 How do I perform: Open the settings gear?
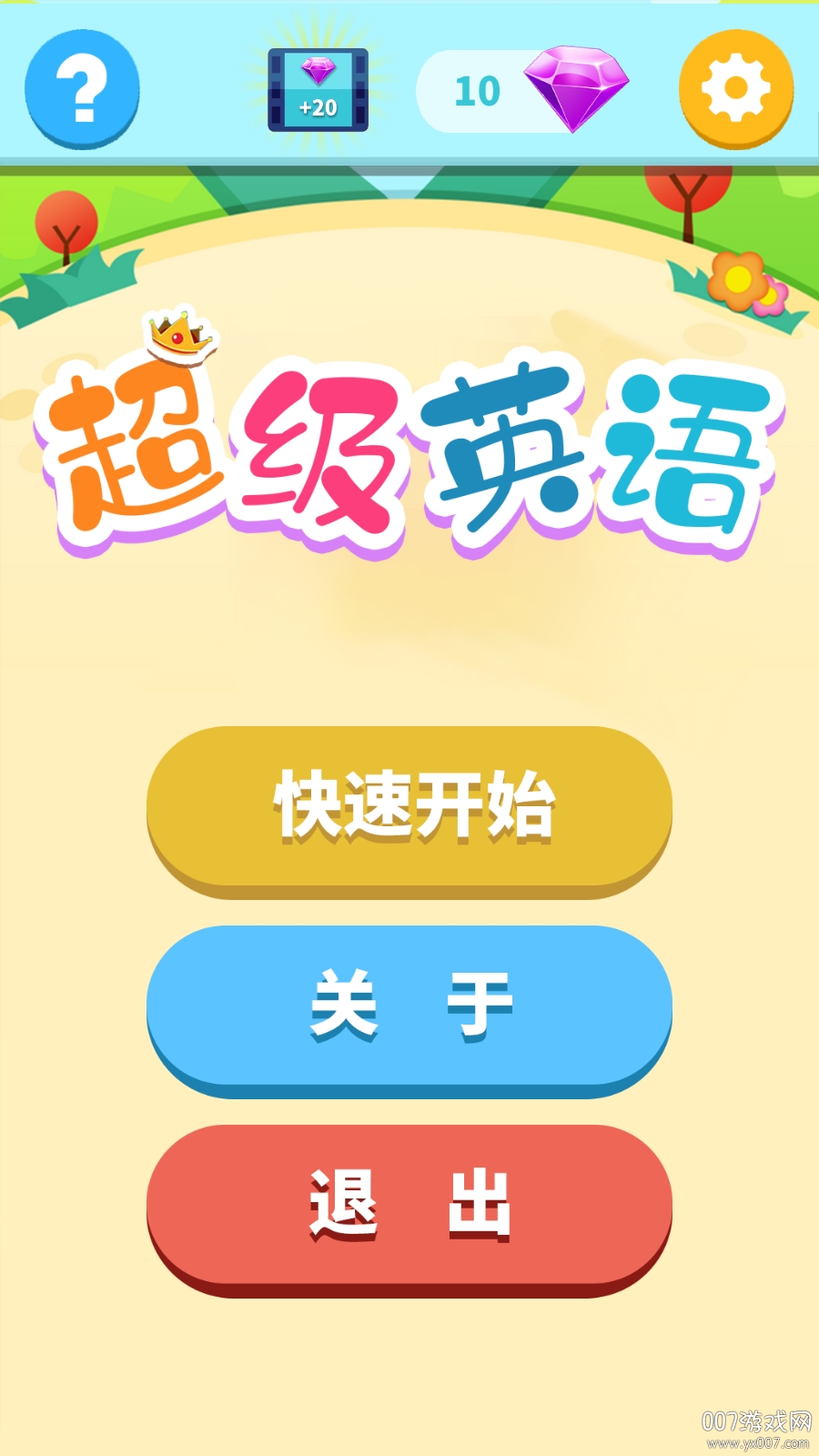coord(735,88)
